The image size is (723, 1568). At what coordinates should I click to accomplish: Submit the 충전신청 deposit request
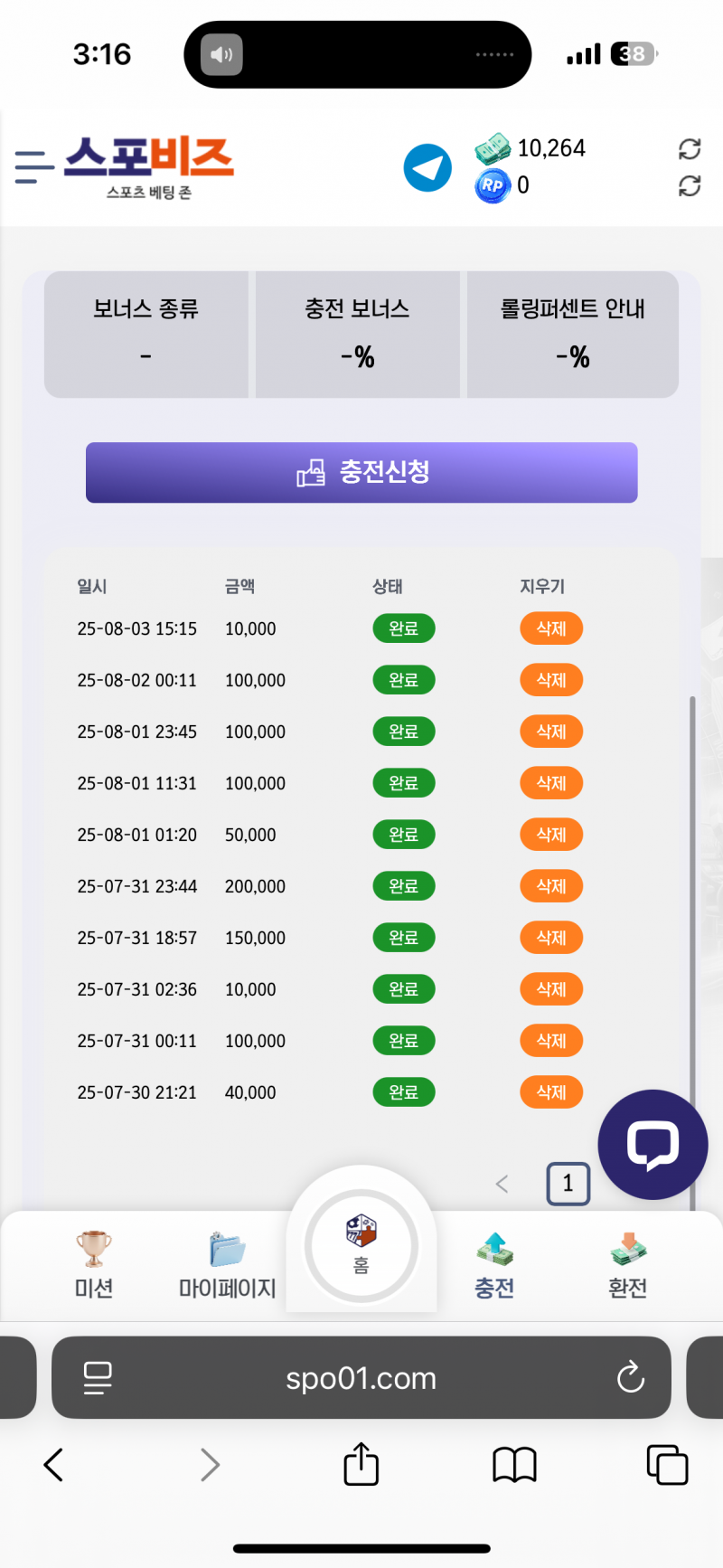click(361, 472)
